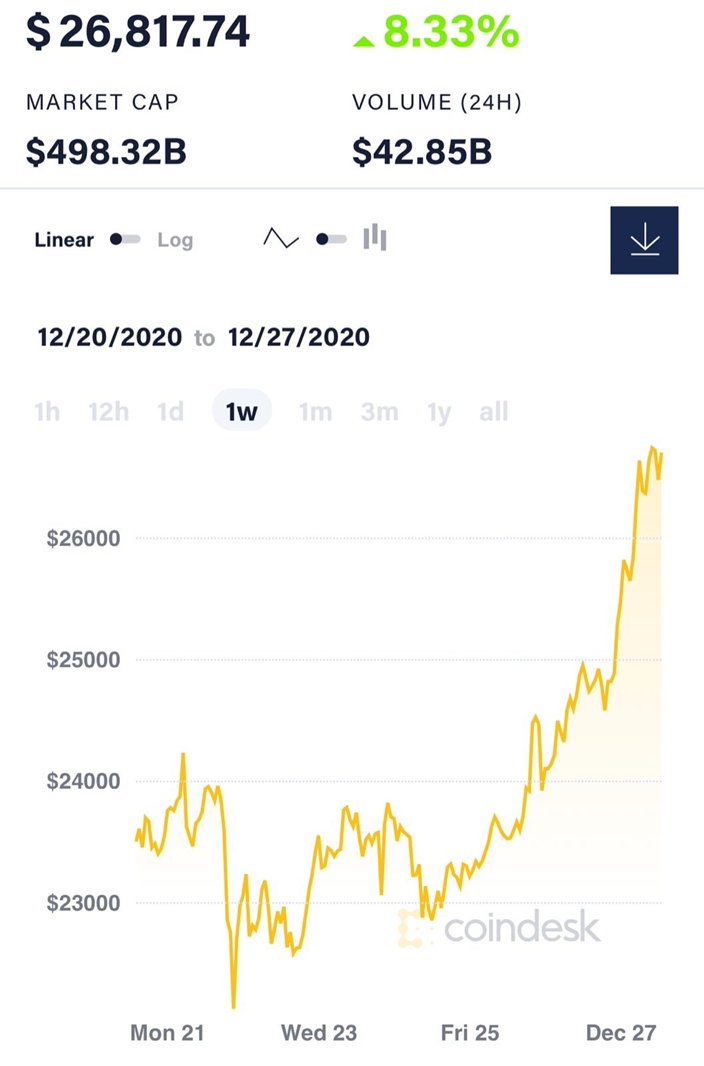Download the chart data
This screenshot has height=1066, width=704.
pyautogui.click(x=644, y=240)
